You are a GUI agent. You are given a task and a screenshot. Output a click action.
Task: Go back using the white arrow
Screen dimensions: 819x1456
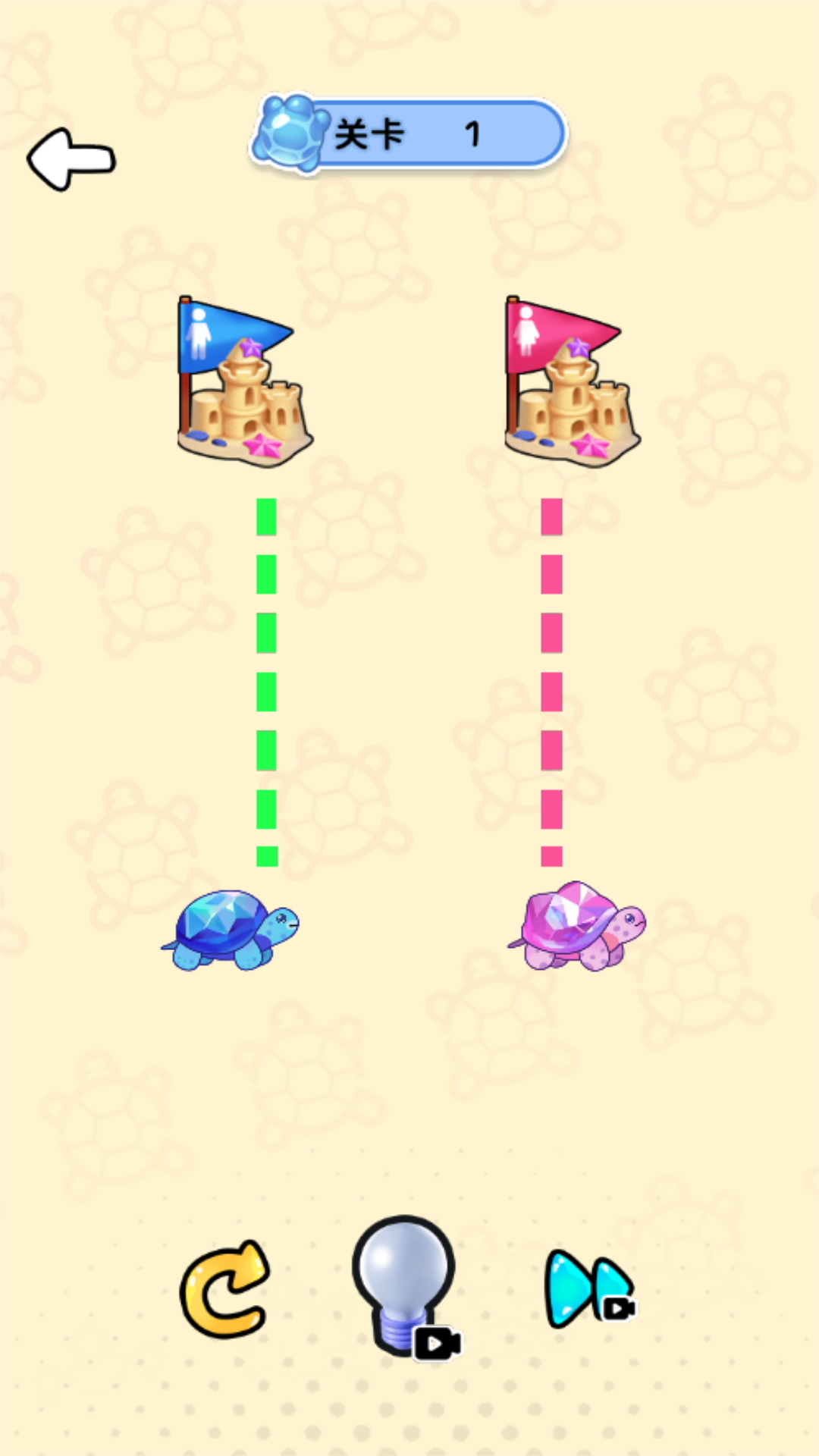click(x=71, y=159)
